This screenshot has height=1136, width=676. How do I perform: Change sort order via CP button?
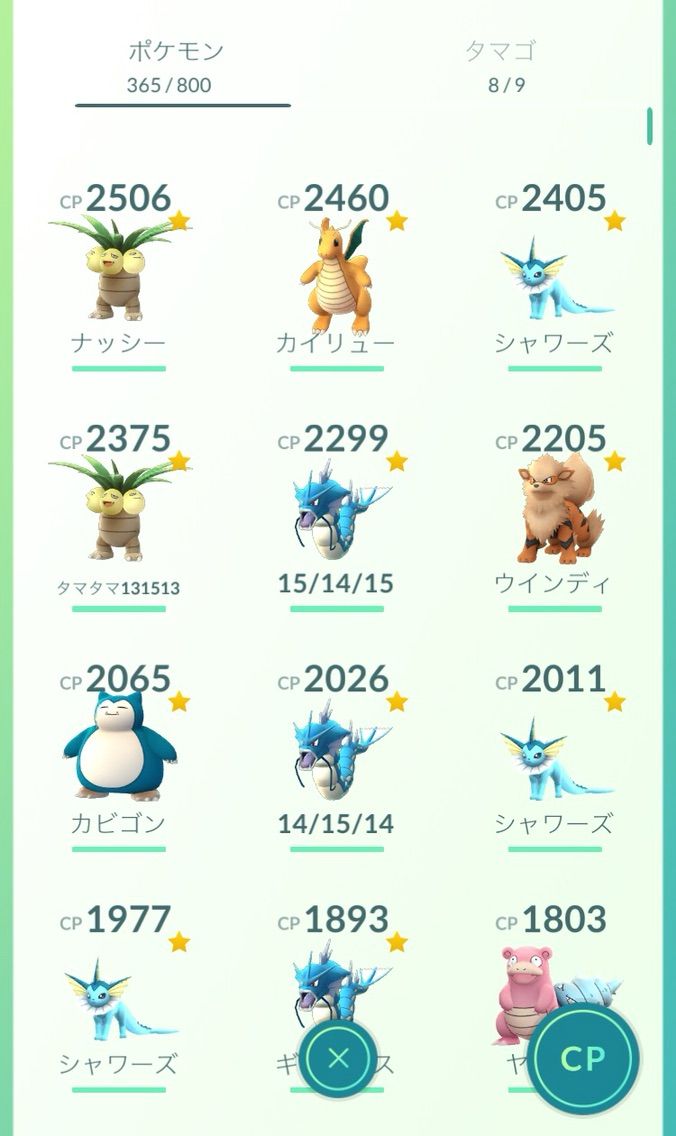click(584, 1059)
